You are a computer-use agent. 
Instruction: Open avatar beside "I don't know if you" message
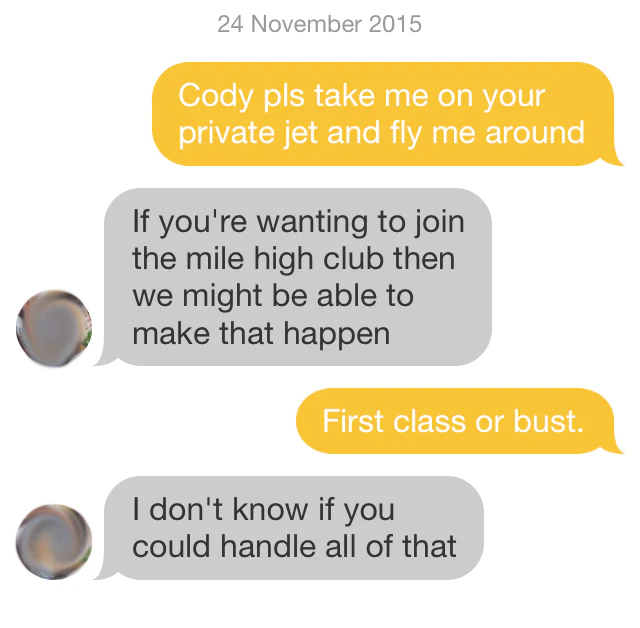tap(54, 542)
